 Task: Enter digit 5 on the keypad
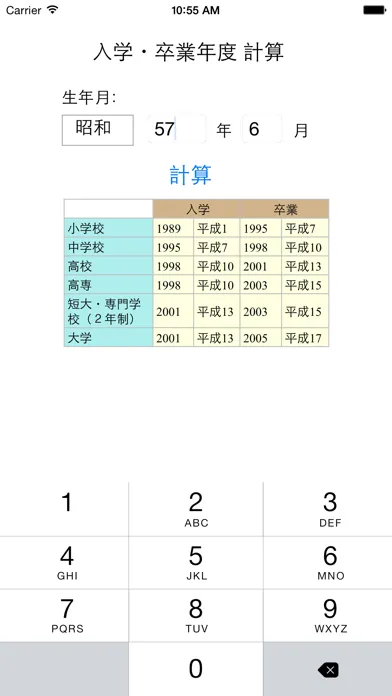(x=196, y=562)
